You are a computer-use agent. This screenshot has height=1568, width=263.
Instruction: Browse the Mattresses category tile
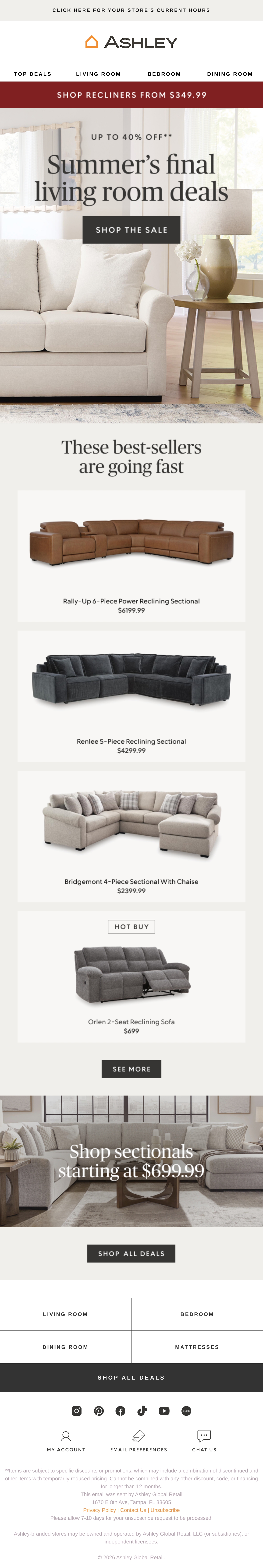[197, 1347]
